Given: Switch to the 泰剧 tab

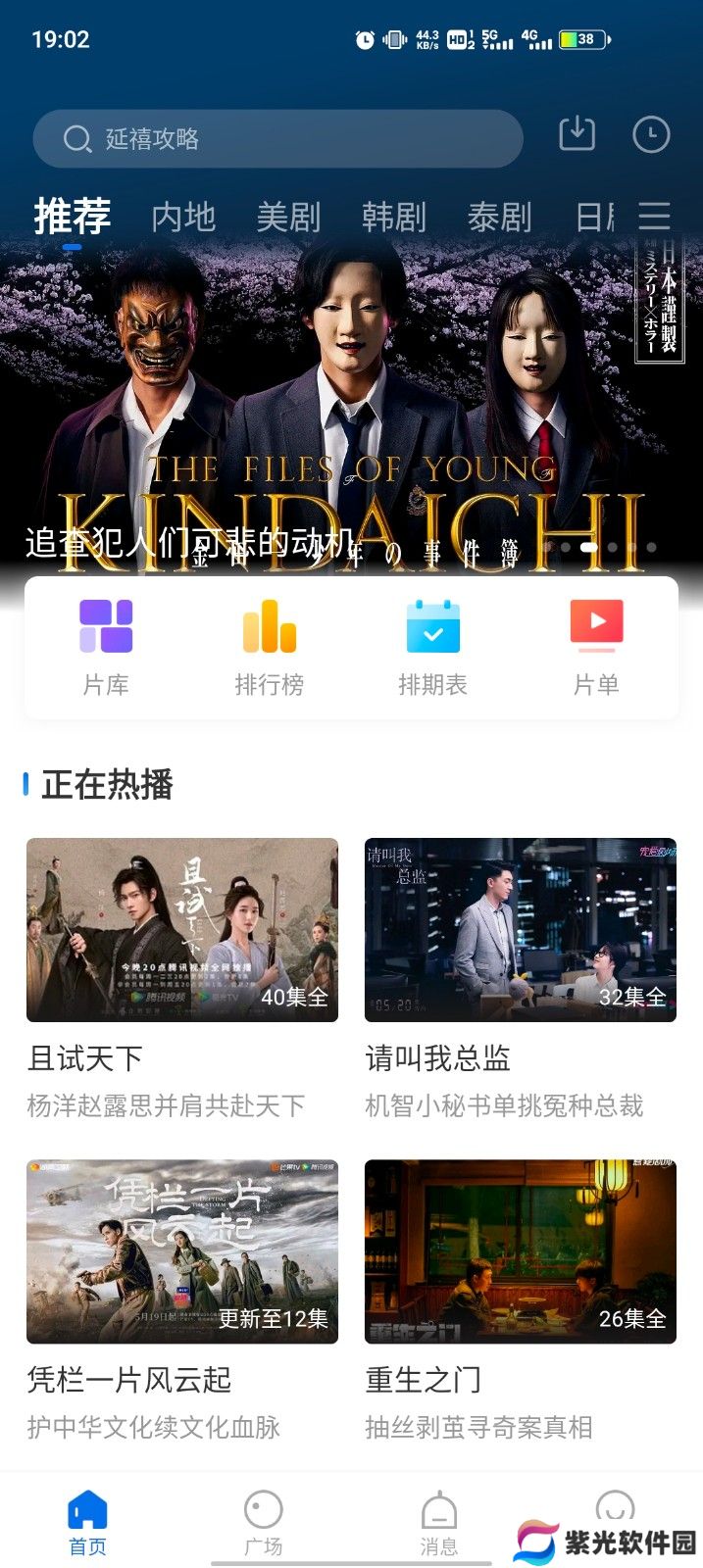Looking at the screenshot, I should coord(499,217).
